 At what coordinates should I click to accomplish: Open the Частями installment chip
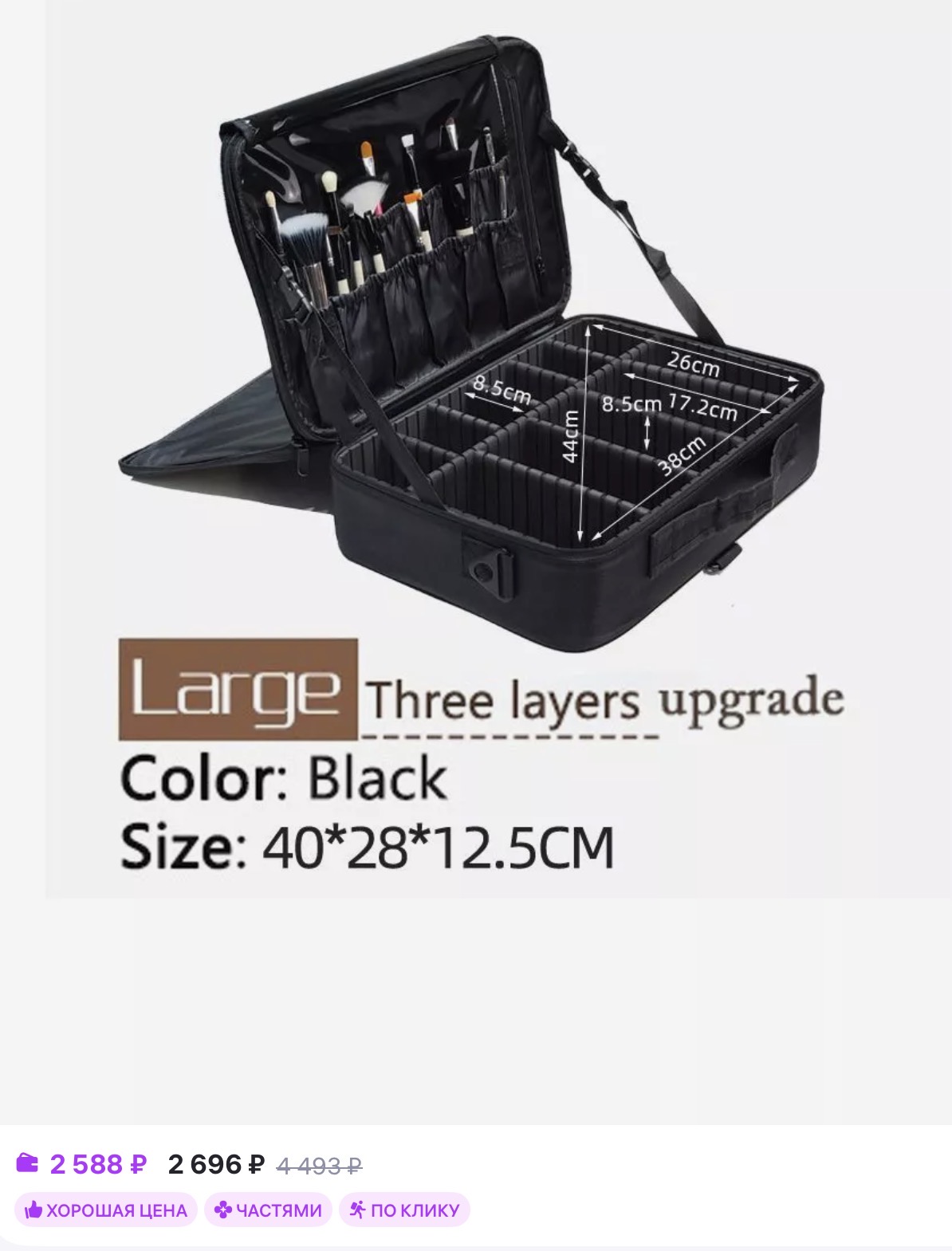tap(268, 1210)
